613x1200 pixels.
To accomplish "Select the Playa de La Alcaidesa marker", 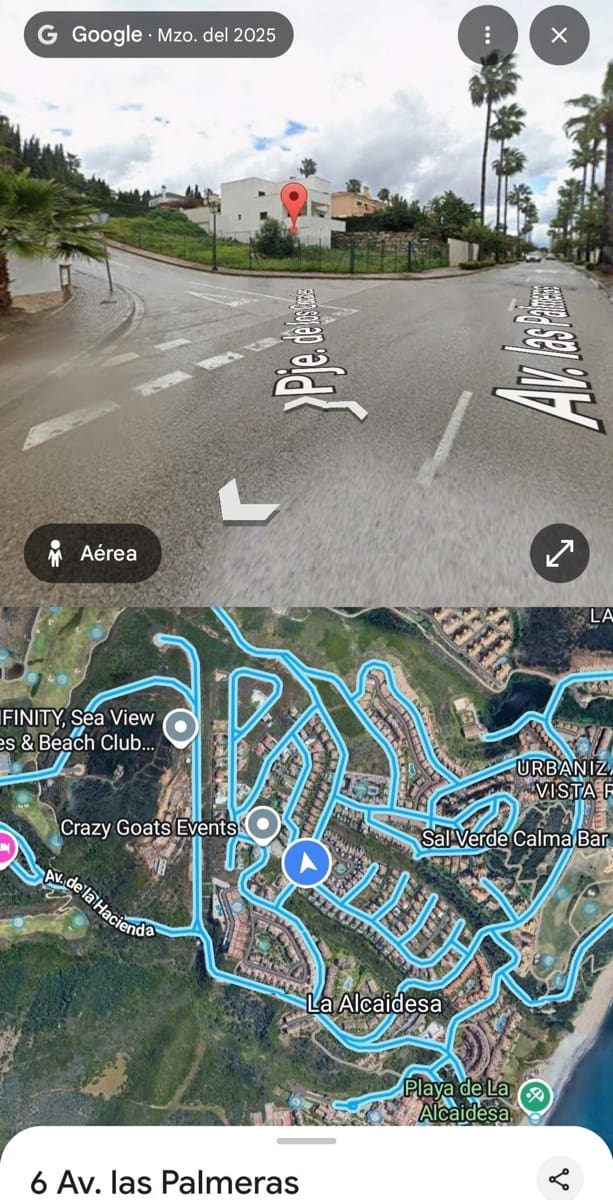I will [x=536, y=1096].
